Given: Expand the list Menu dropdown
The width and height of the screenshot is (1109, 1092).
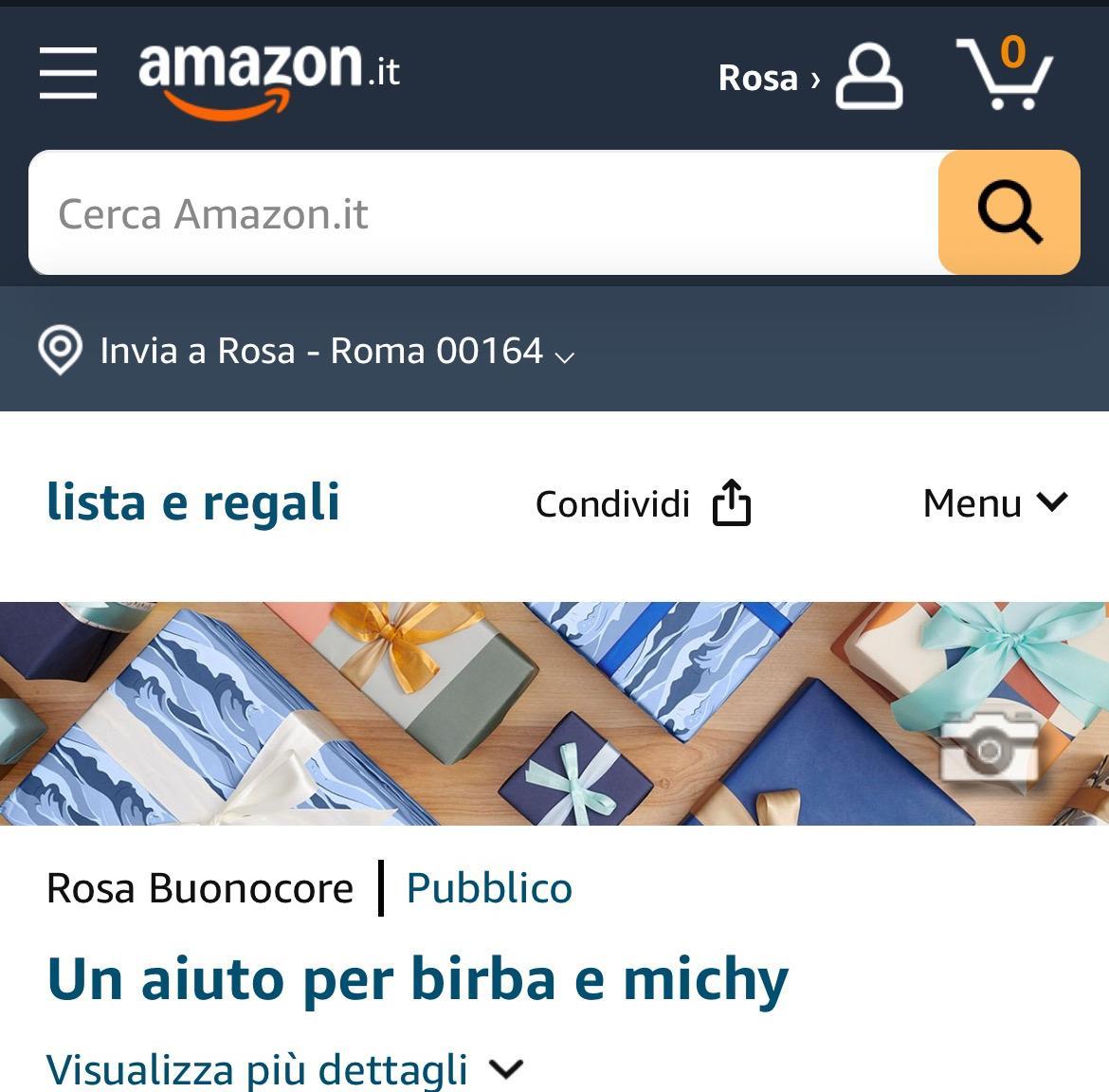Looking at the screenshot, I should click(x=994, y=503).
